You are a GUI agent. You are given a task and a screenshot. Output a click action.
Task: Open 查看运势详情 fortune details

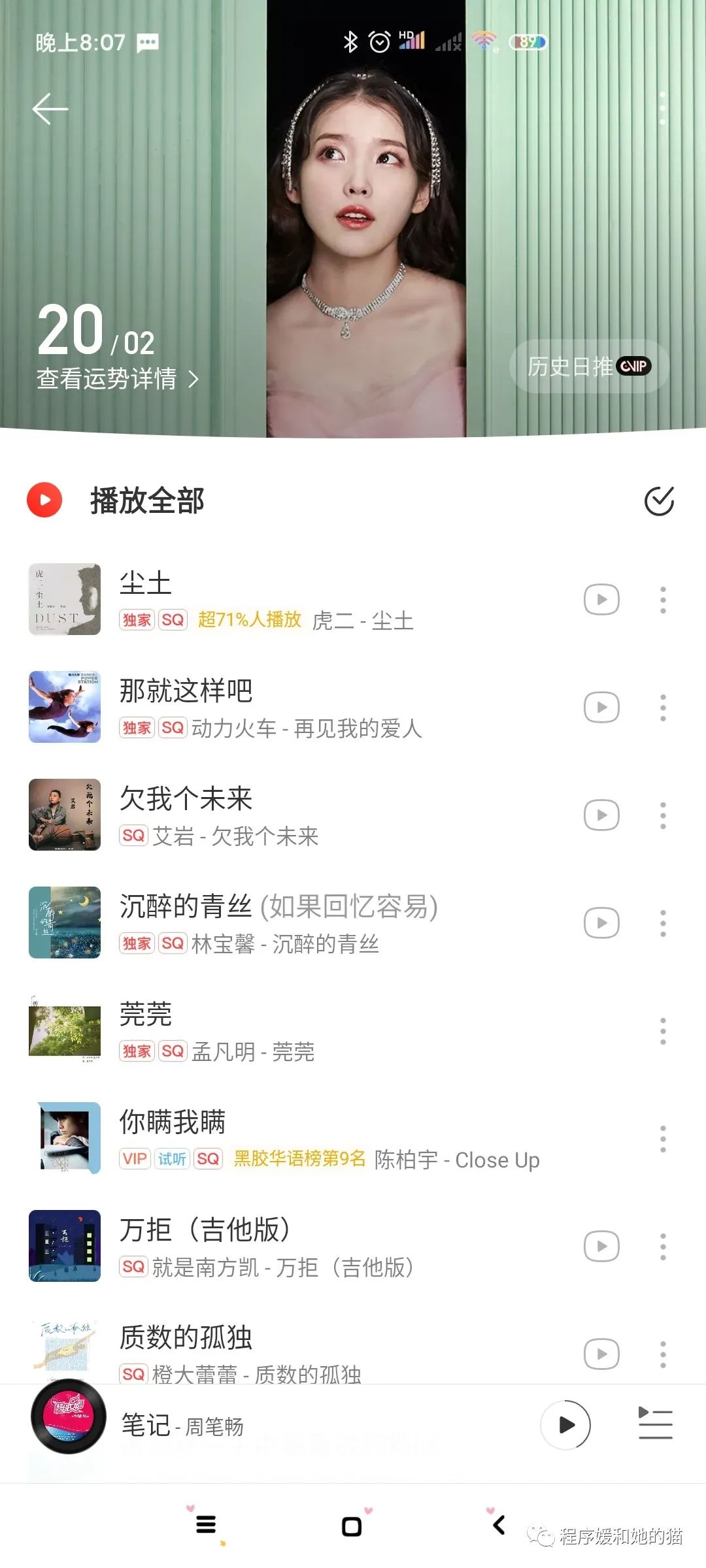click(118, 379)
